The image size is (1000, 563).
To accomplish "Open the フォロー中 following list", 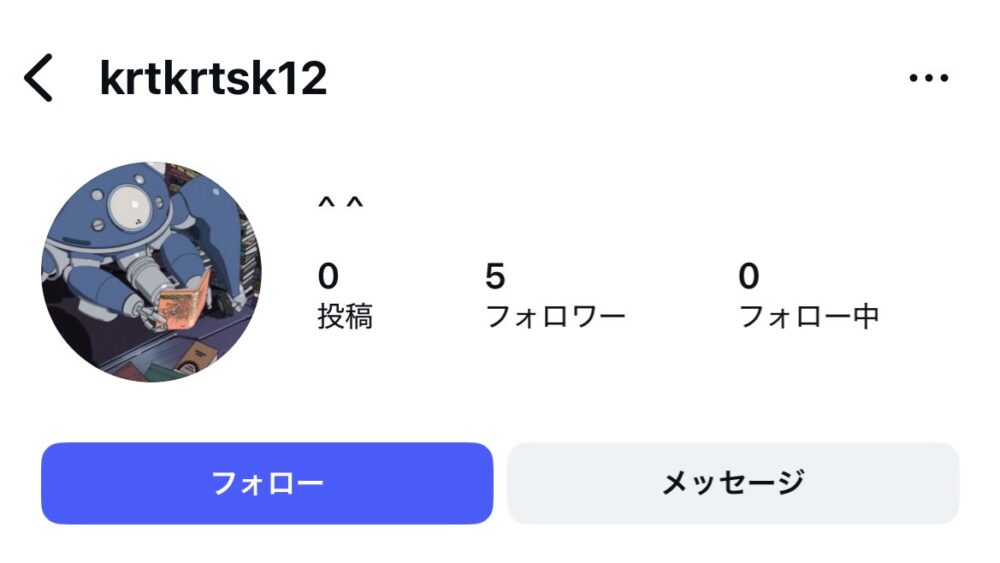I will point(808,296).
